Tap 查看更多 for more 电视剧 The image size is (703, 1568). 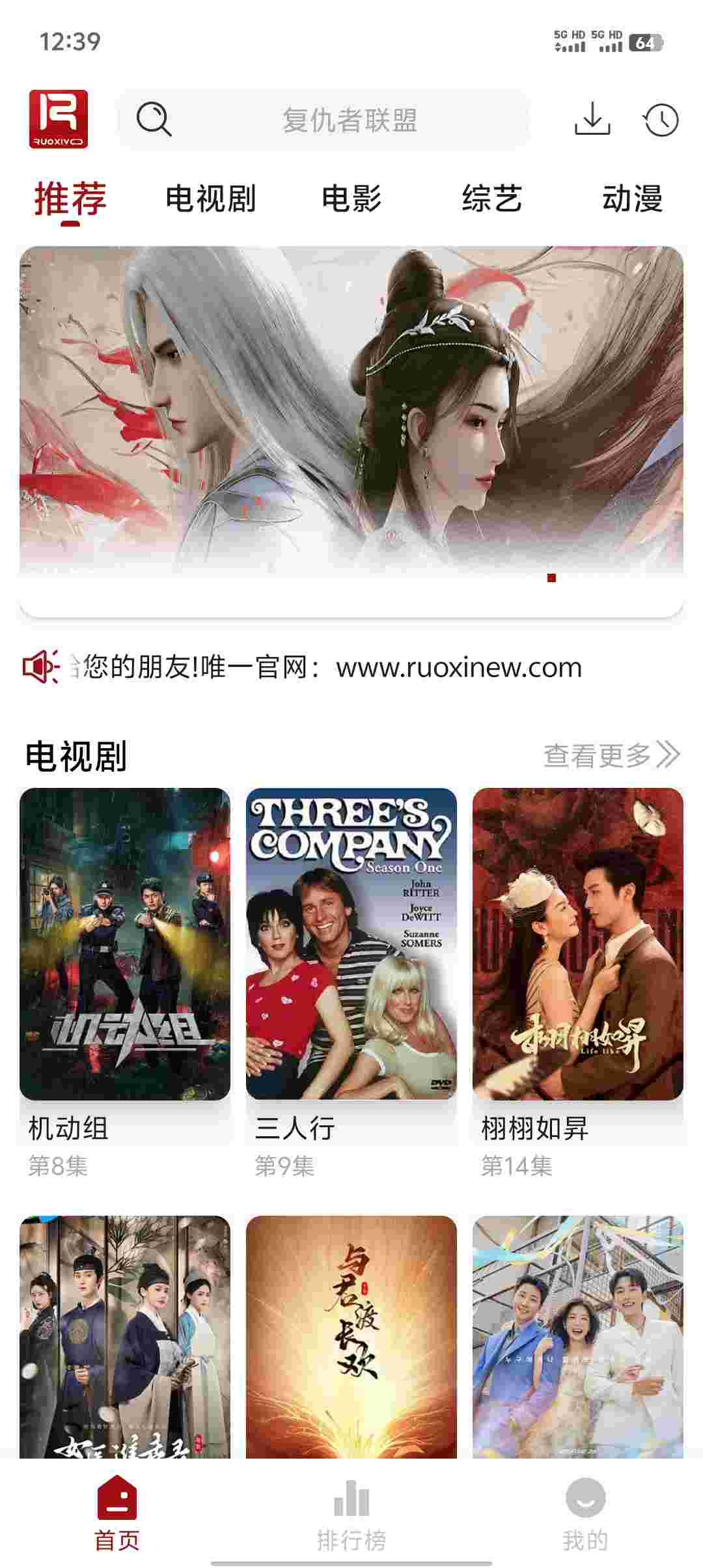611,755
